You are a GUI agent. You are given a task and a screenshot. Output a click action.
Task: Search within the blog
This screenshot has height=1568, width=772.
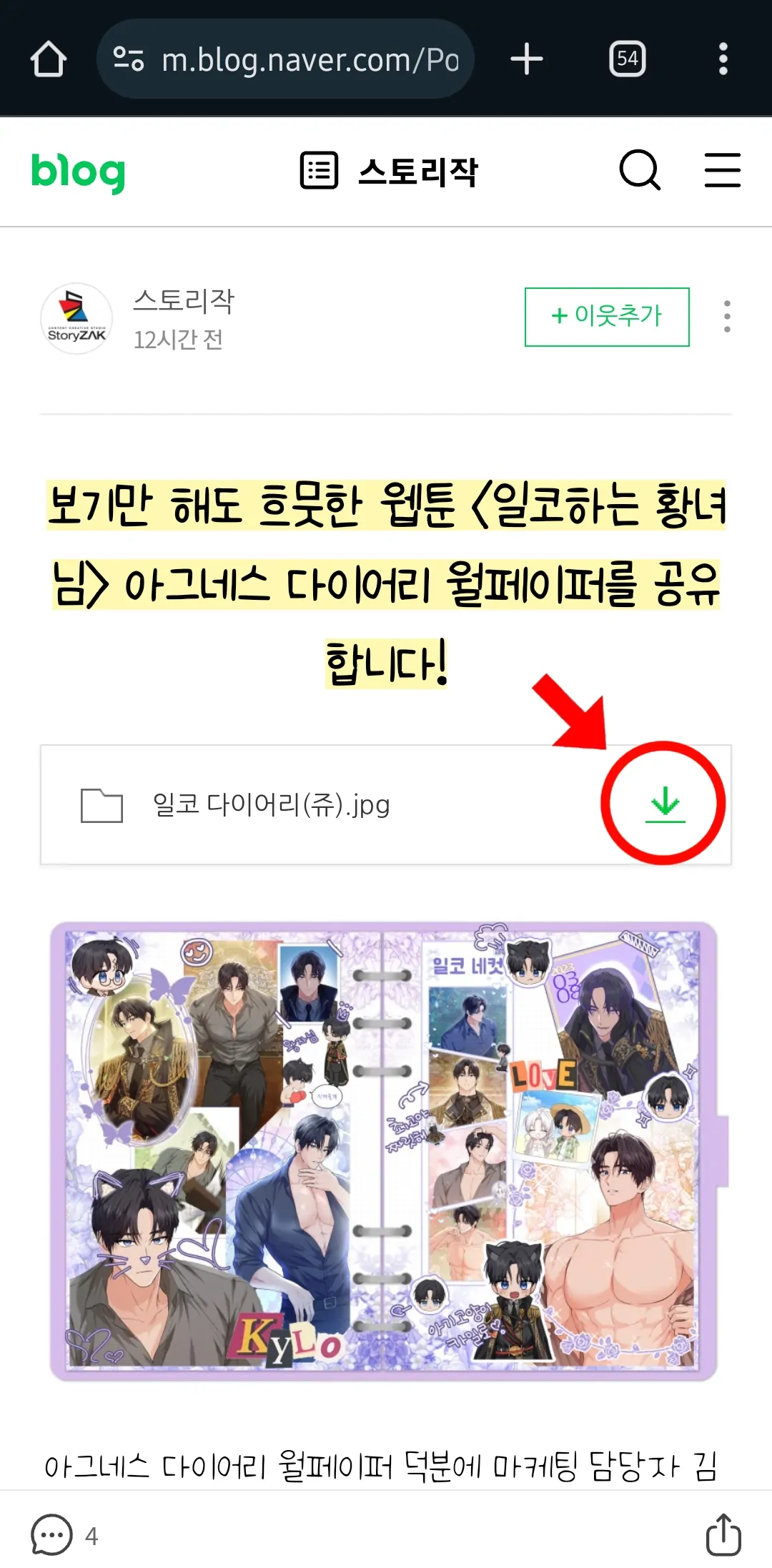coord(639,171)
